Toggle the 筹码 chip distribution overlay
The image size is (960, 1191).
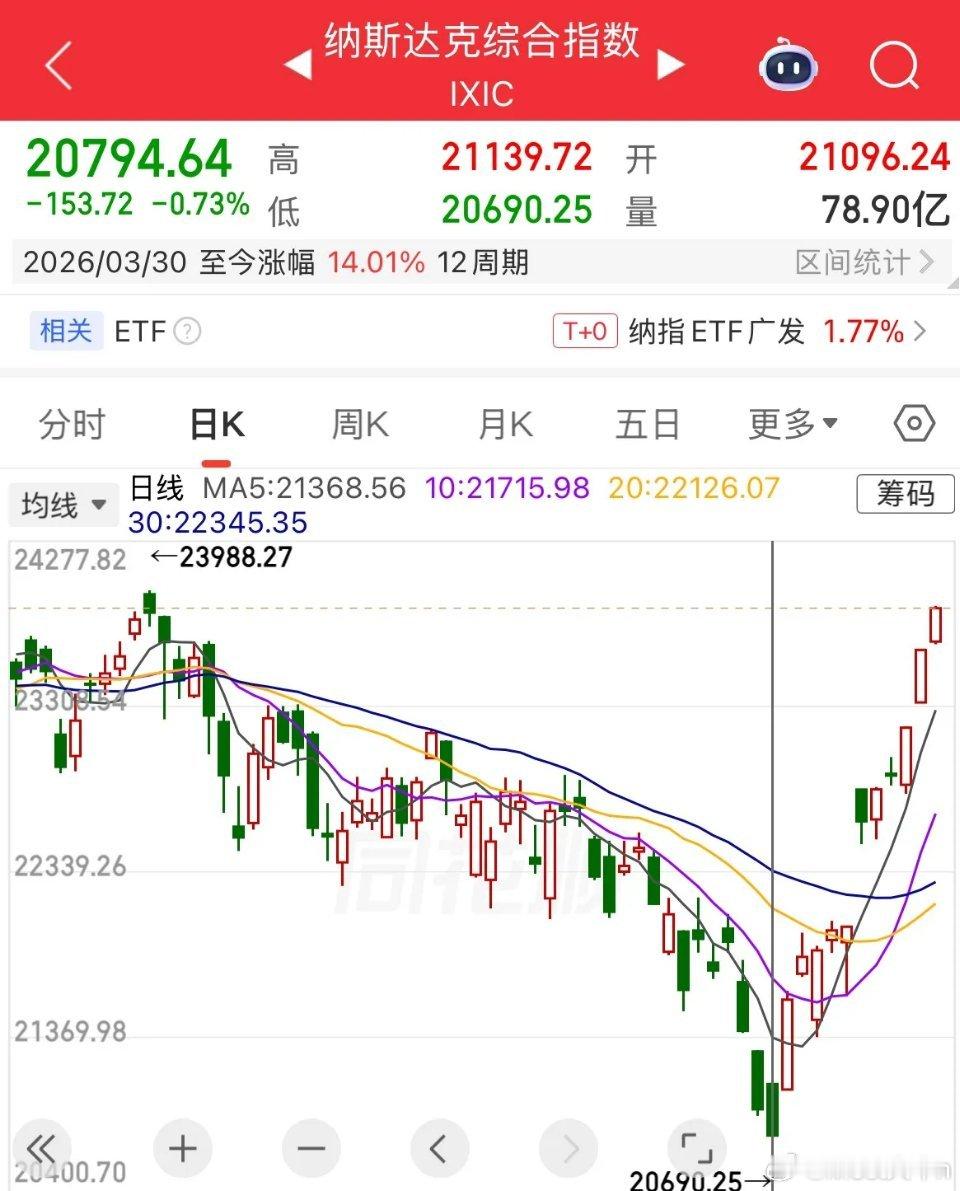(905, 495)
